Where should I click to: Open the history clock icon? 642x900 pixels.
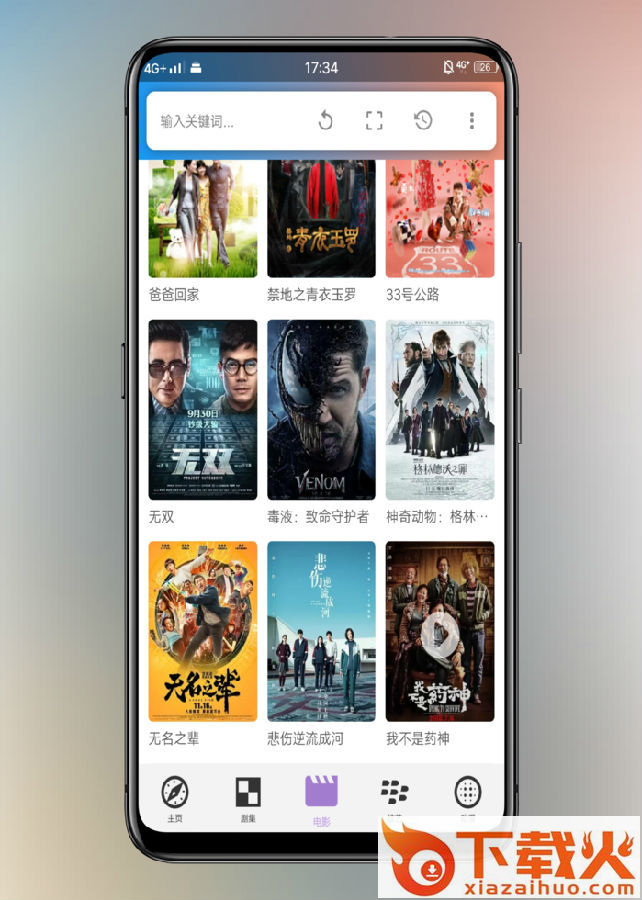pos(423,121)
